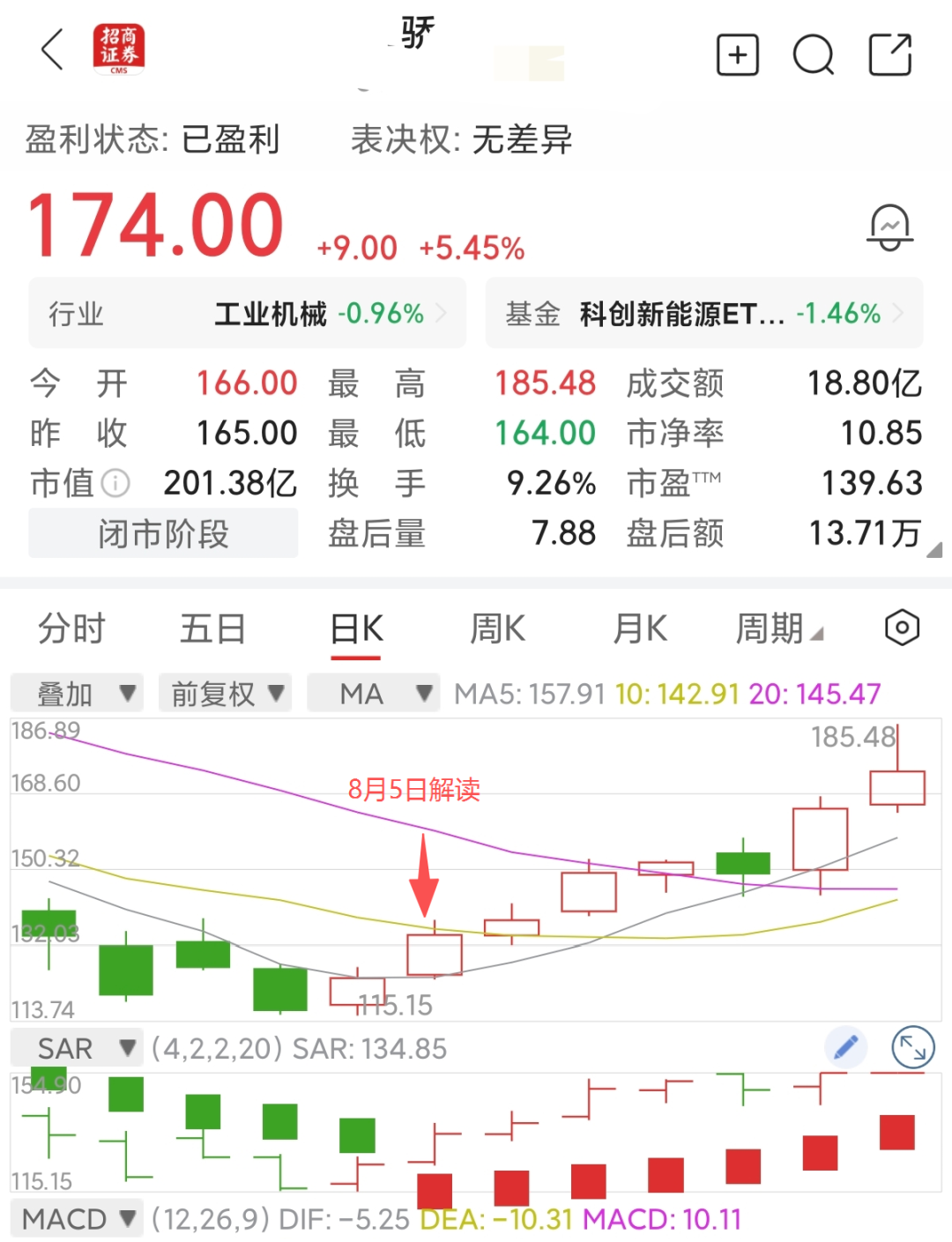Open the 叠加 overlay dropdown

pos(77,694)
